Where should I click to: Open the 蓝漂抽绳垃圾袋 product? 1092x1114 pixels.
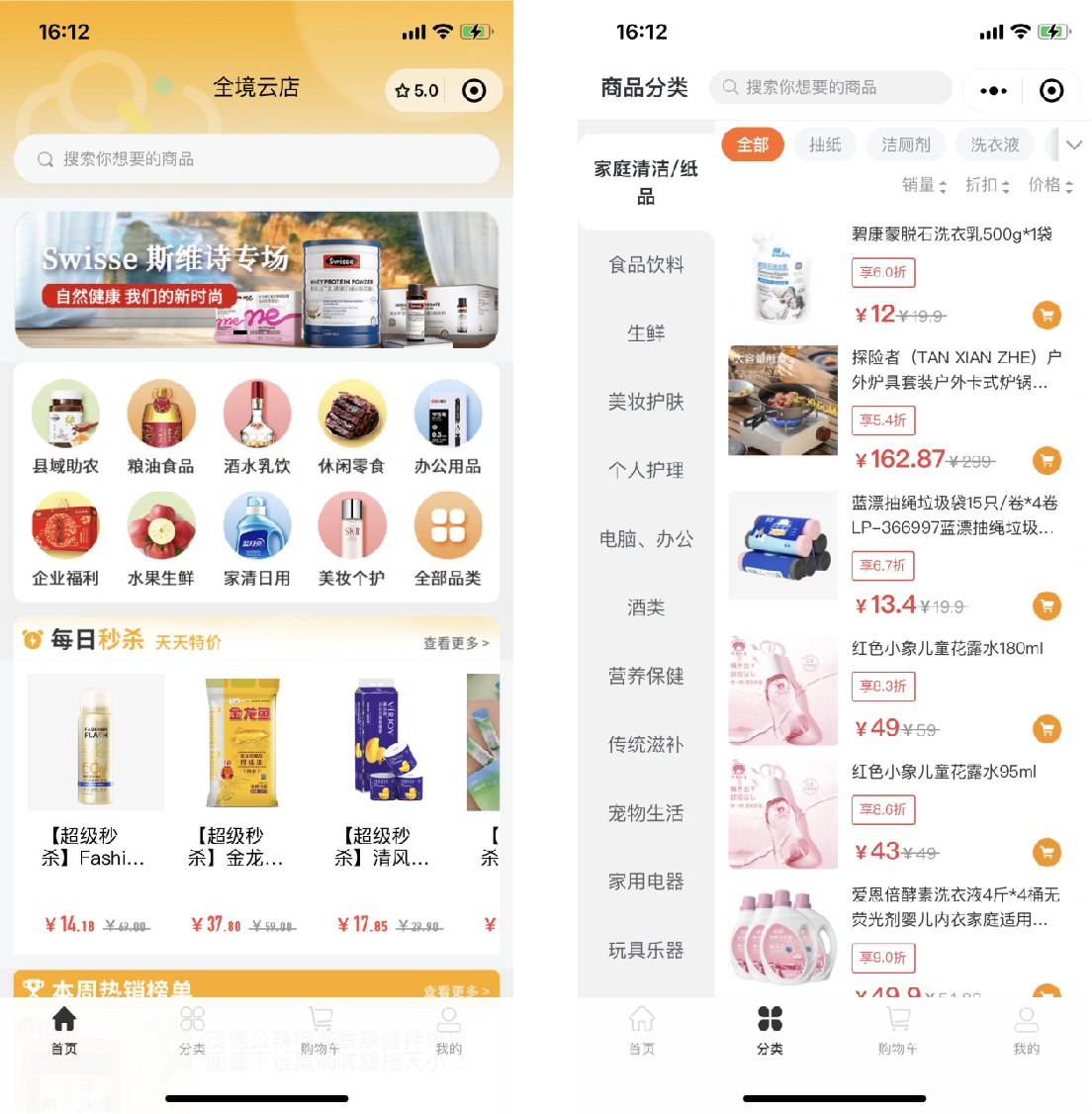tap(954, 514)
